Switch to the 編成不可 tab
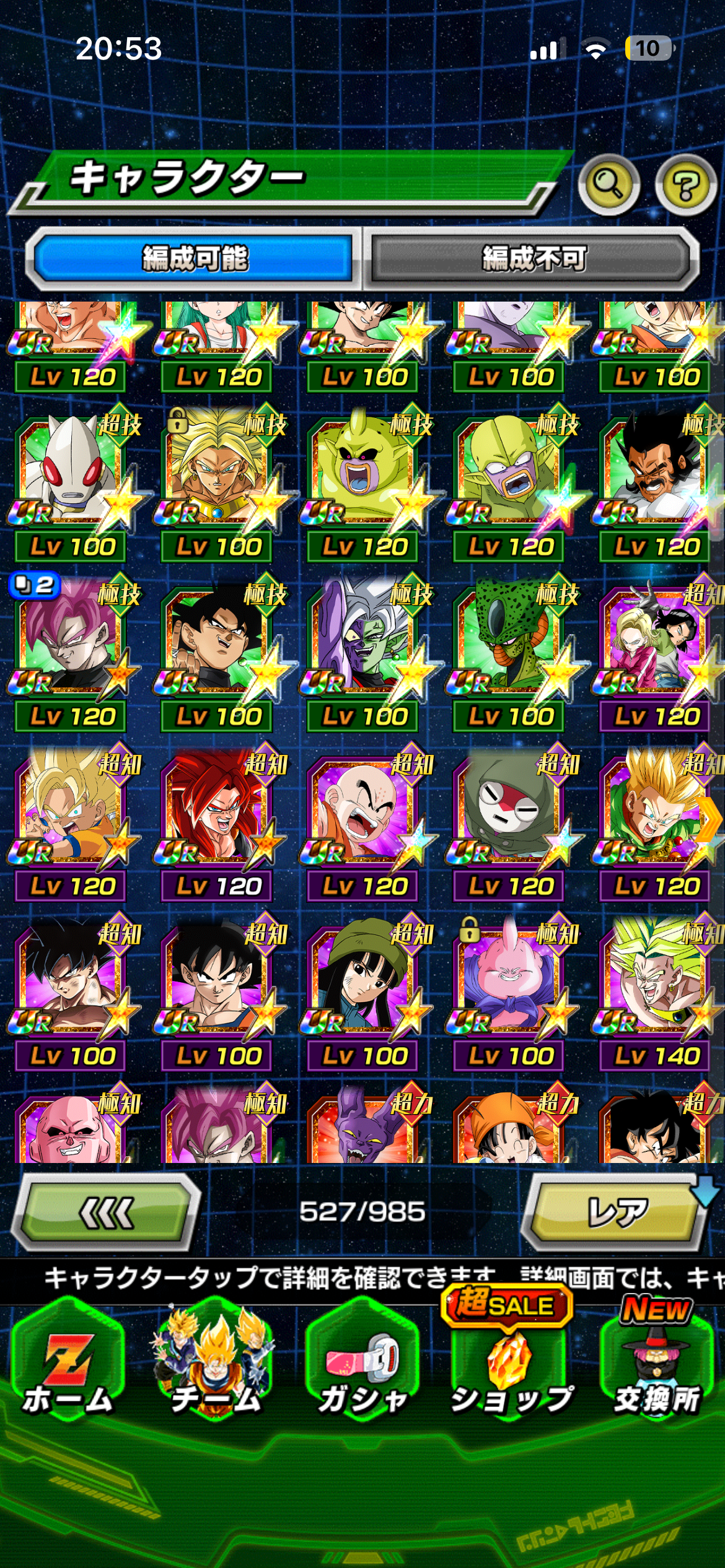Screen dimensions: 725x1568 [x=534, y=258]
